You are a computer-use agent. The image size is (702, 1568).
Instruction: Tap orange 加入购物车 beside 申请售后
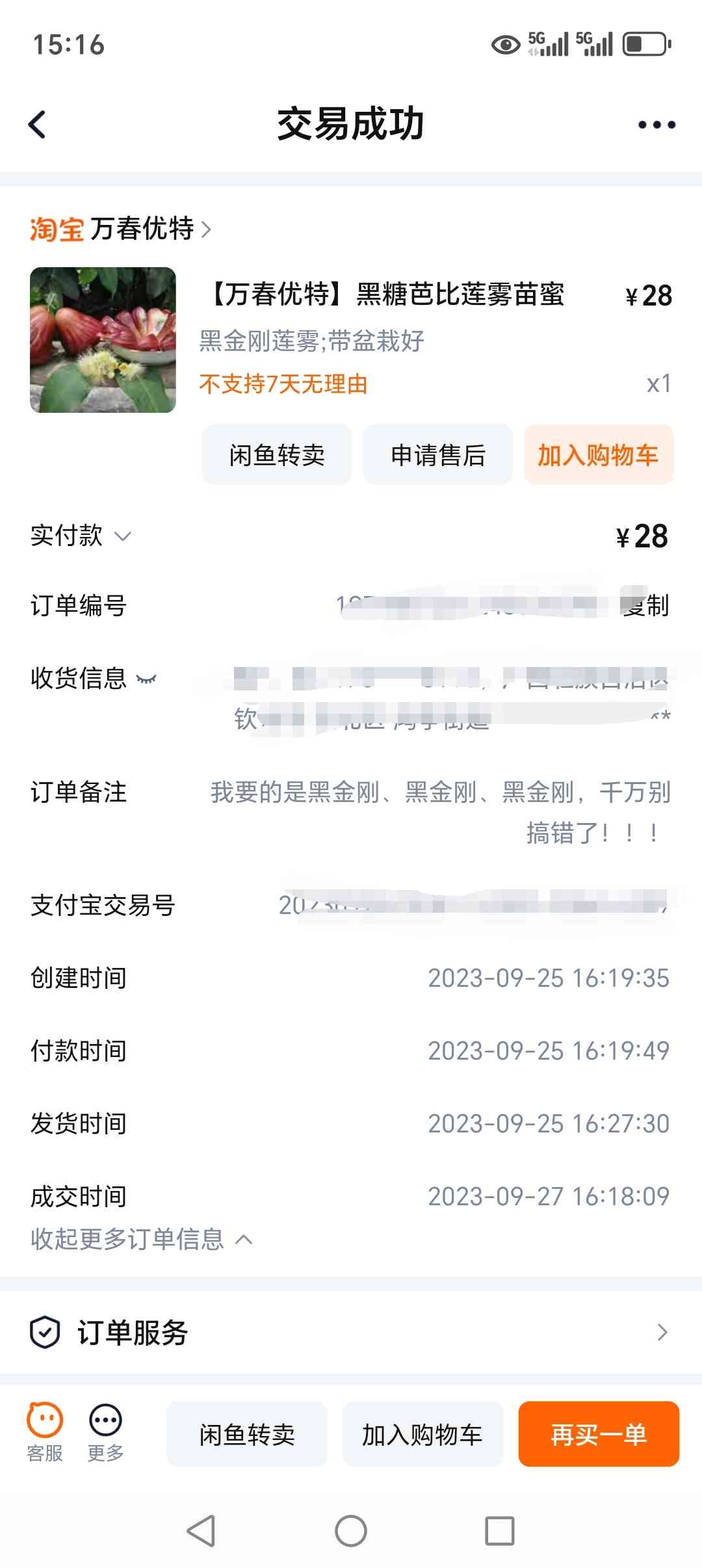pyautogui.click(x=599, y=454)
